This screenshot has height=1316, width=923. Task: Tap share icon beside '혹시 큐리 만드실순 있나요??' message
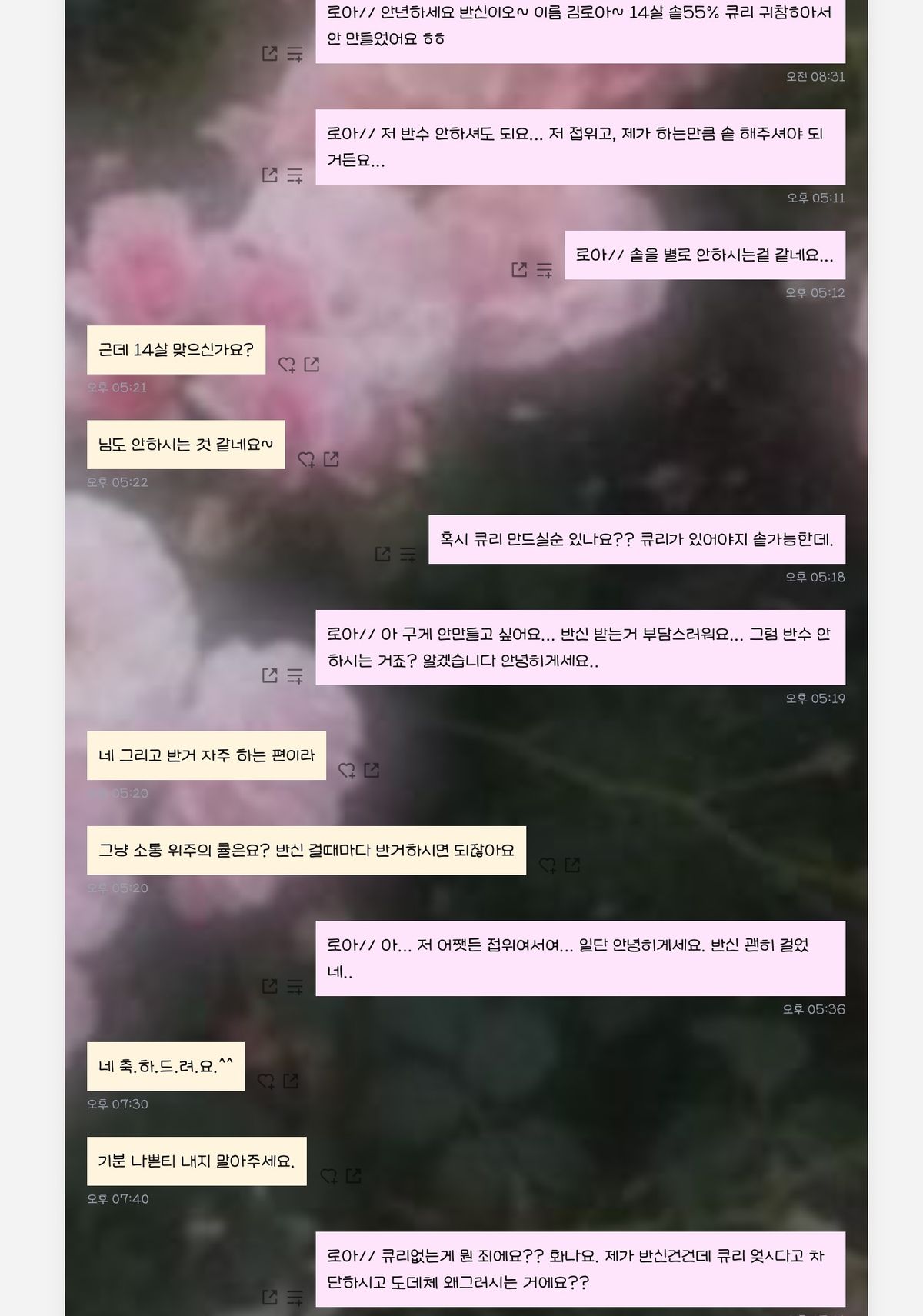pyautogui.click(x=382, y=554)
